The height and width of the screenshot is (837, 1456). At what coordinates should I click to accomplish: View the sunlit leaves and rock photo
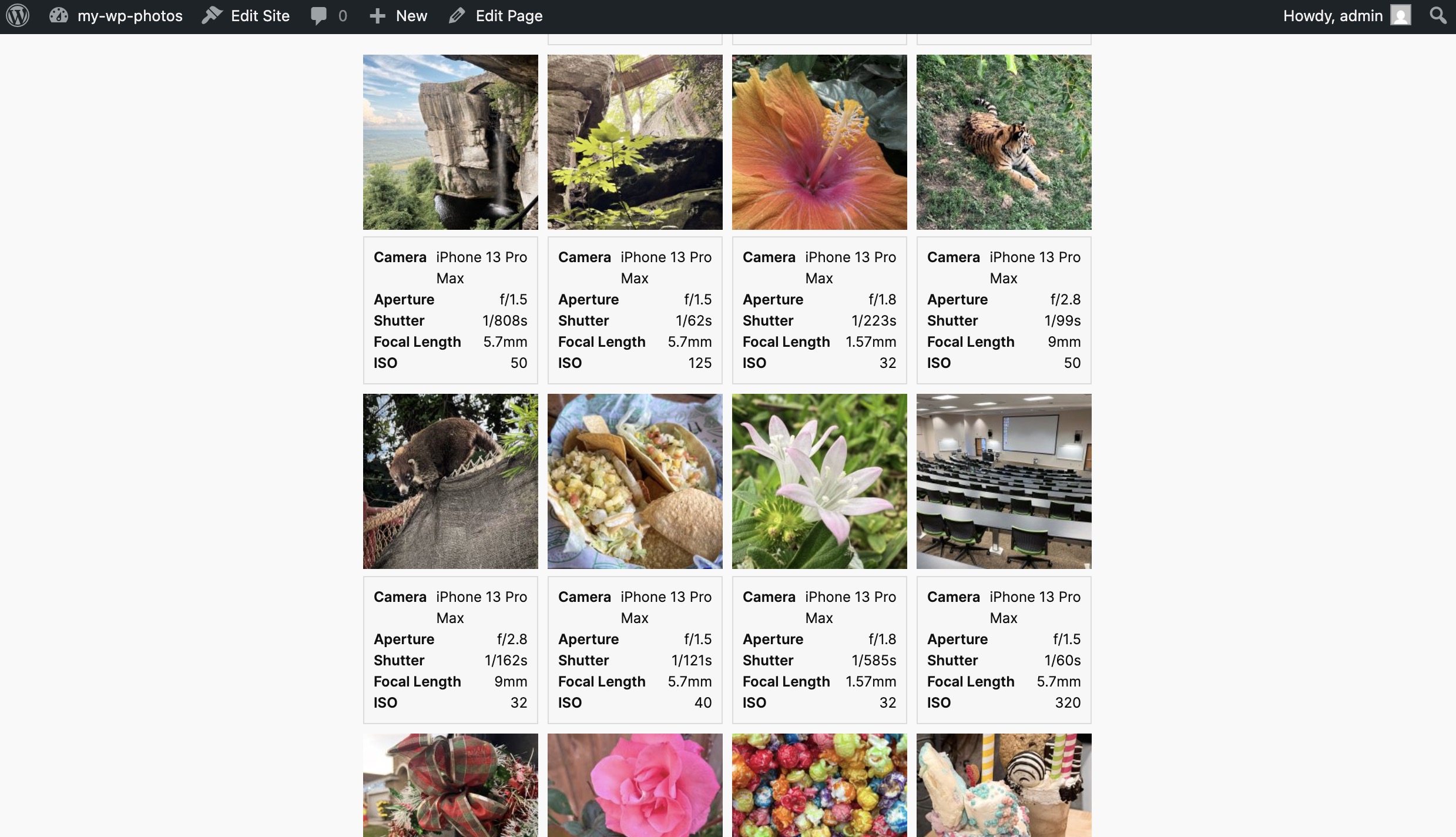[635, 142]
